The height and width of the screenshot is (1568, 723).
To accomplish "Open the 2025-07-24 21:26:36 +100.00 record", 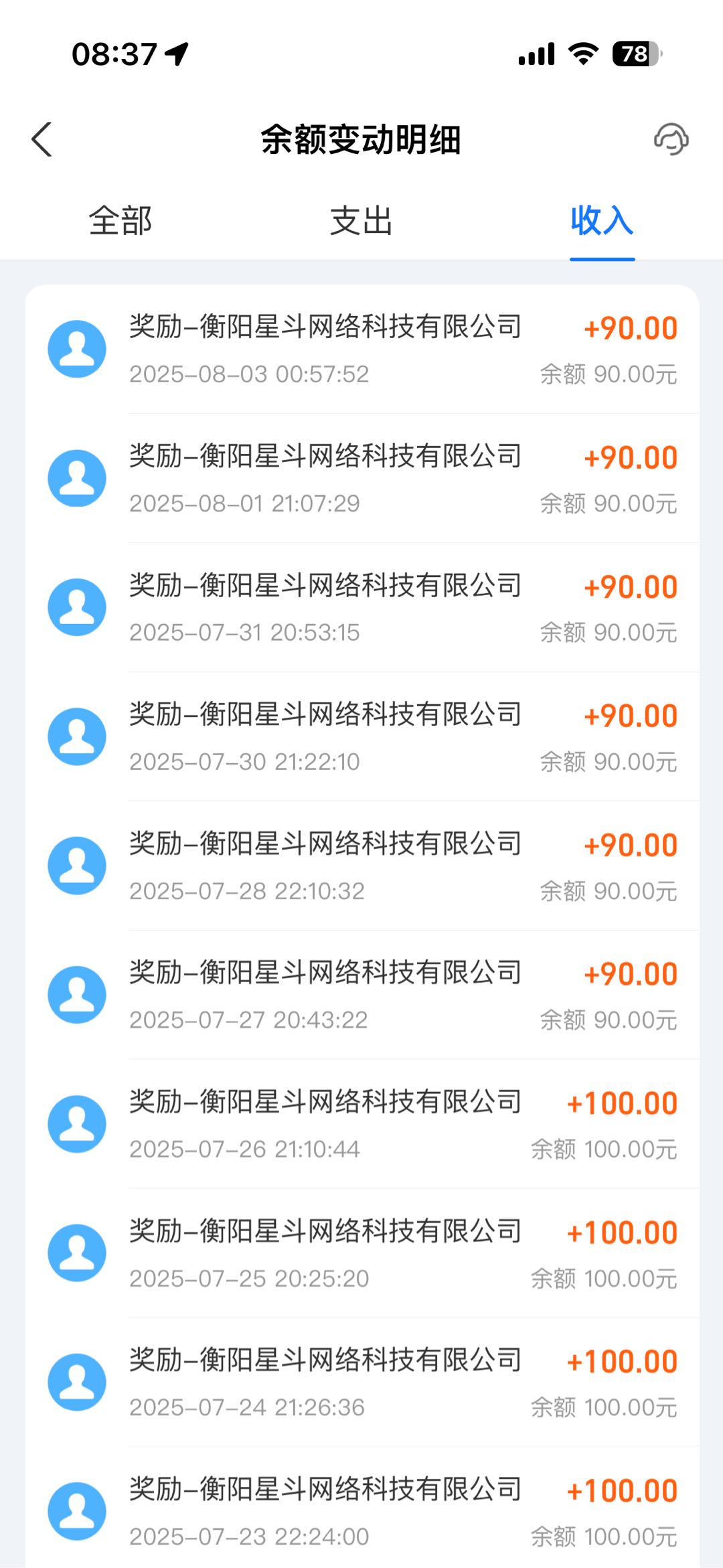I will (x=361, y=1383).
